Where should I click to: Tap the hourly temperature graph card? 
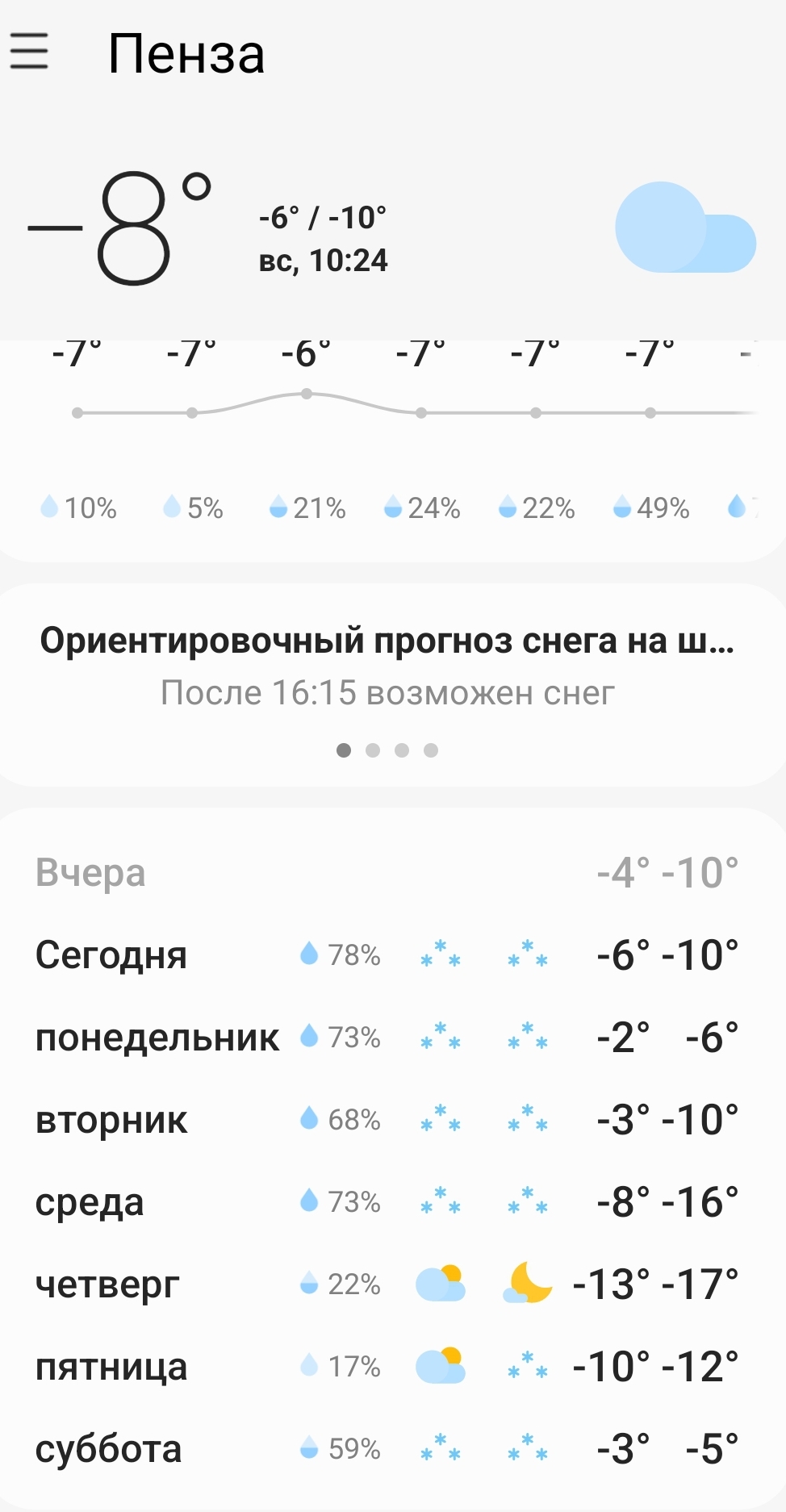point(393,450)
